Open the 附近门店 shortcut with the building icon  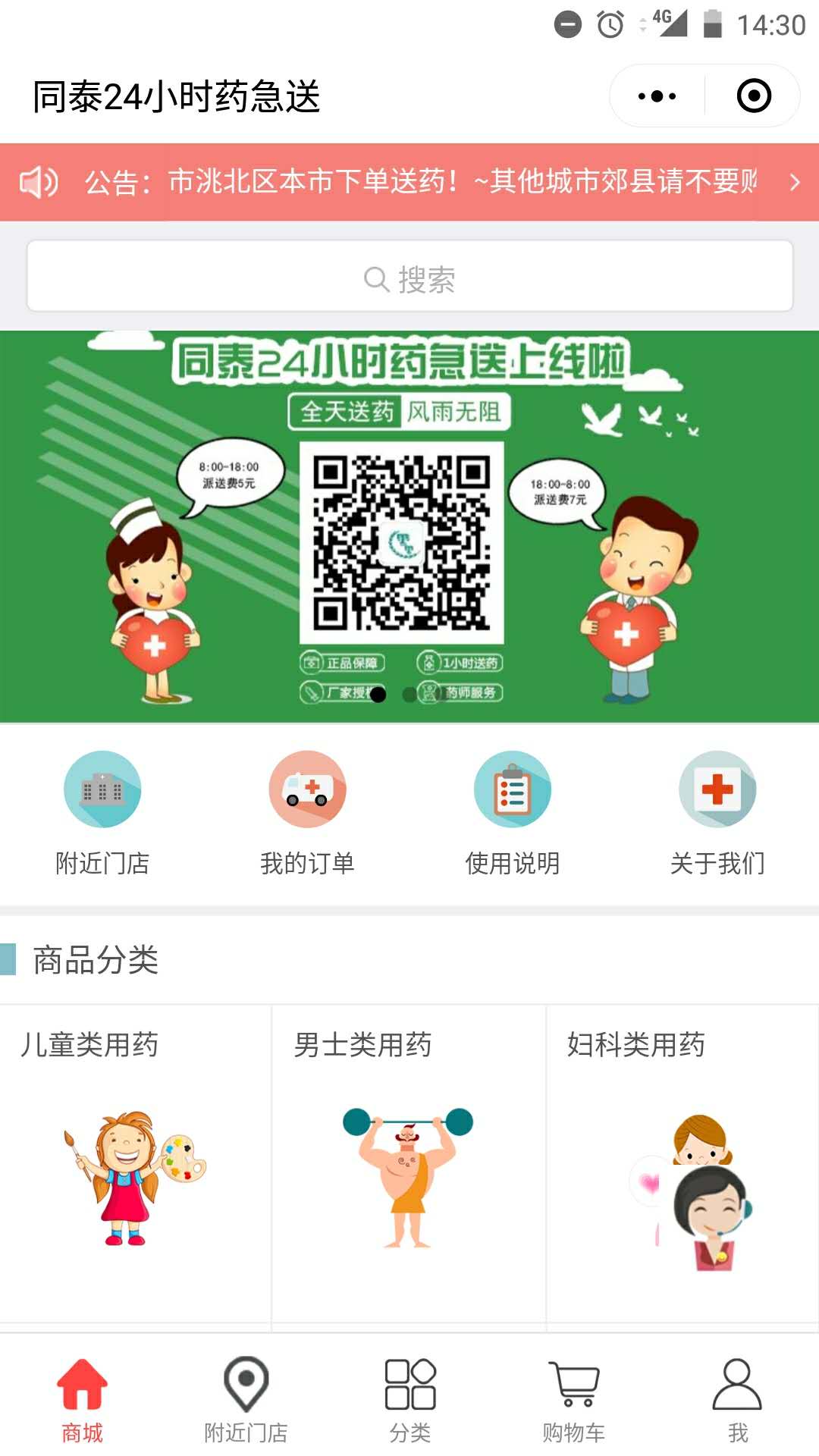click(x=102, y=811)
